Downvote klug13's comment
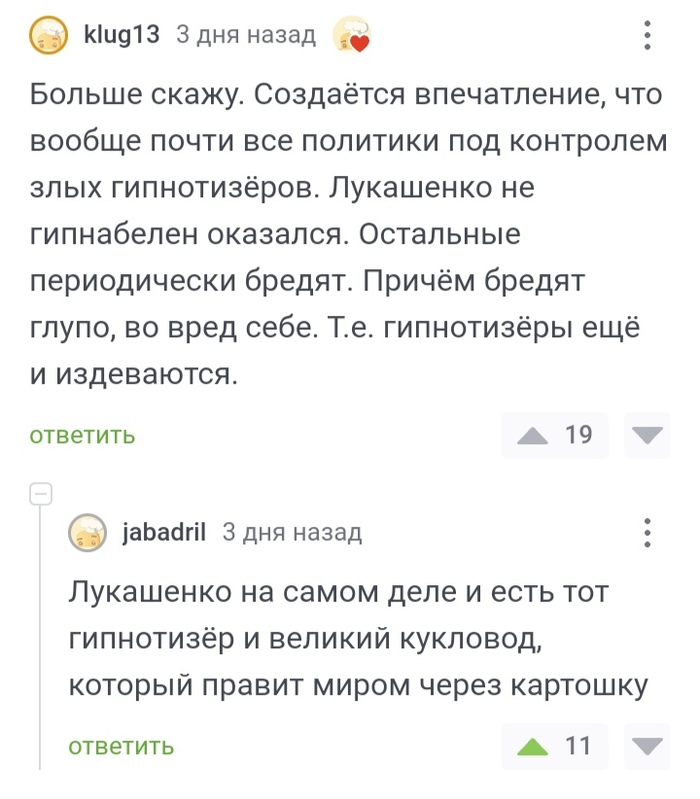 tap(647, 436)
